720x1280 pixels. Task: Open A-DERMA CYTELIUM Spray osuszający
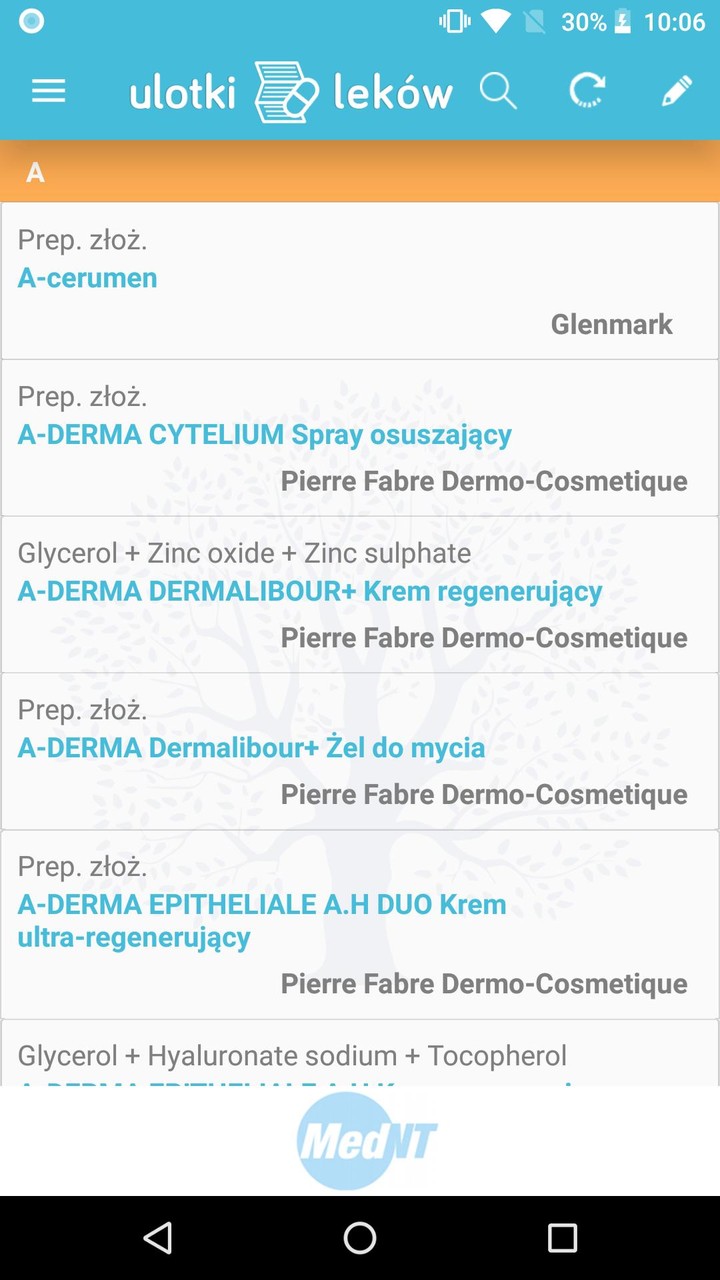click(x=360, y=437)
